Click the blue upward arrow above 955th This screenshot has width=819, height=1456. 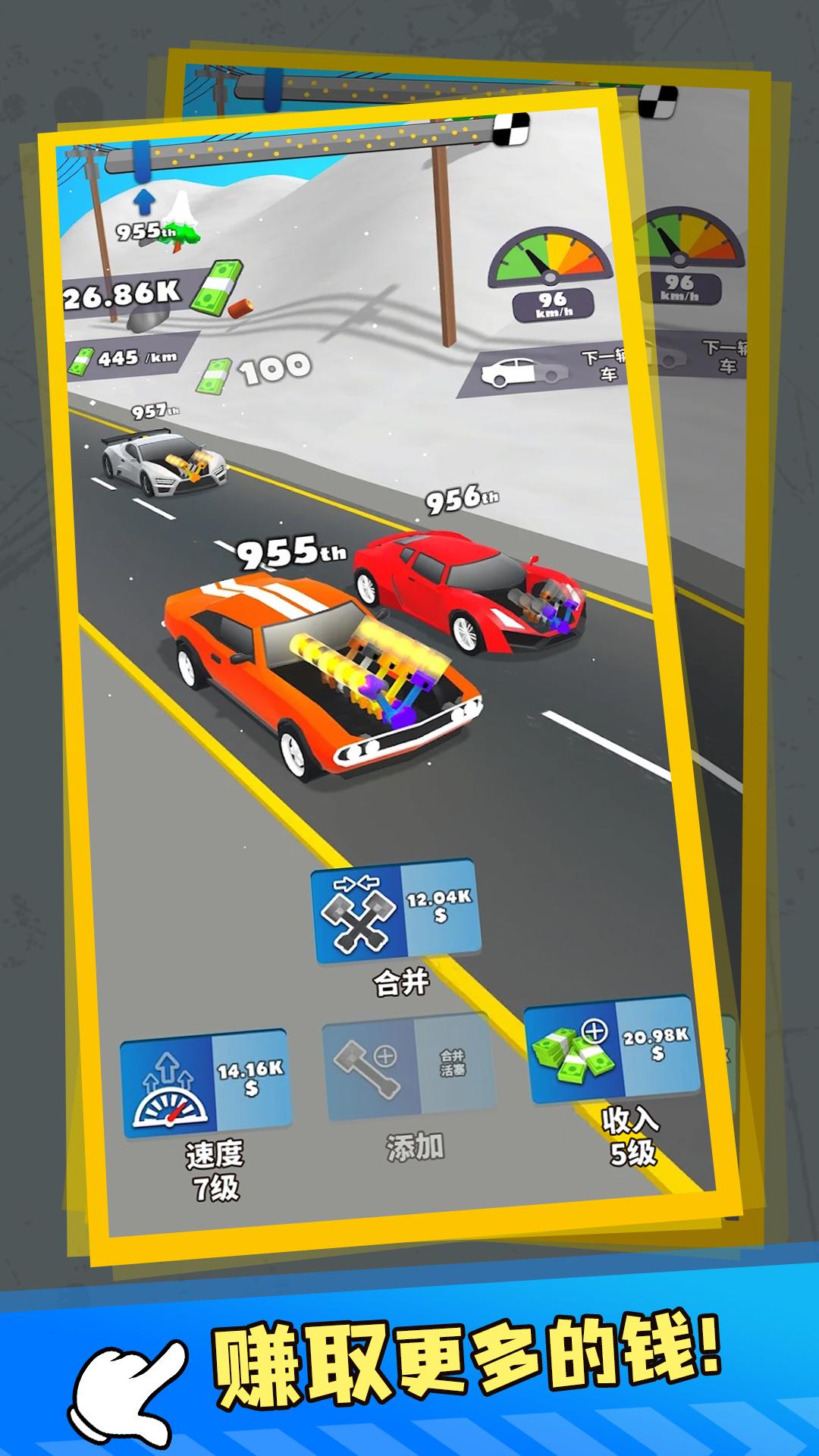pyautogui.click(x=144, y=203)
